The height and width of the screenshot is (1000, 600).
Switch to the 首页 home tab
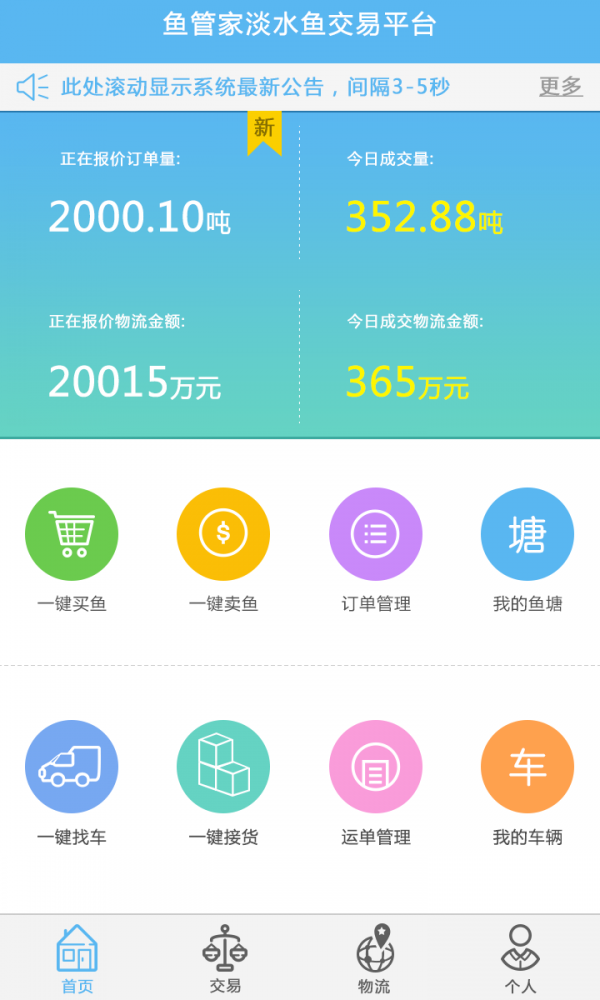77,959
